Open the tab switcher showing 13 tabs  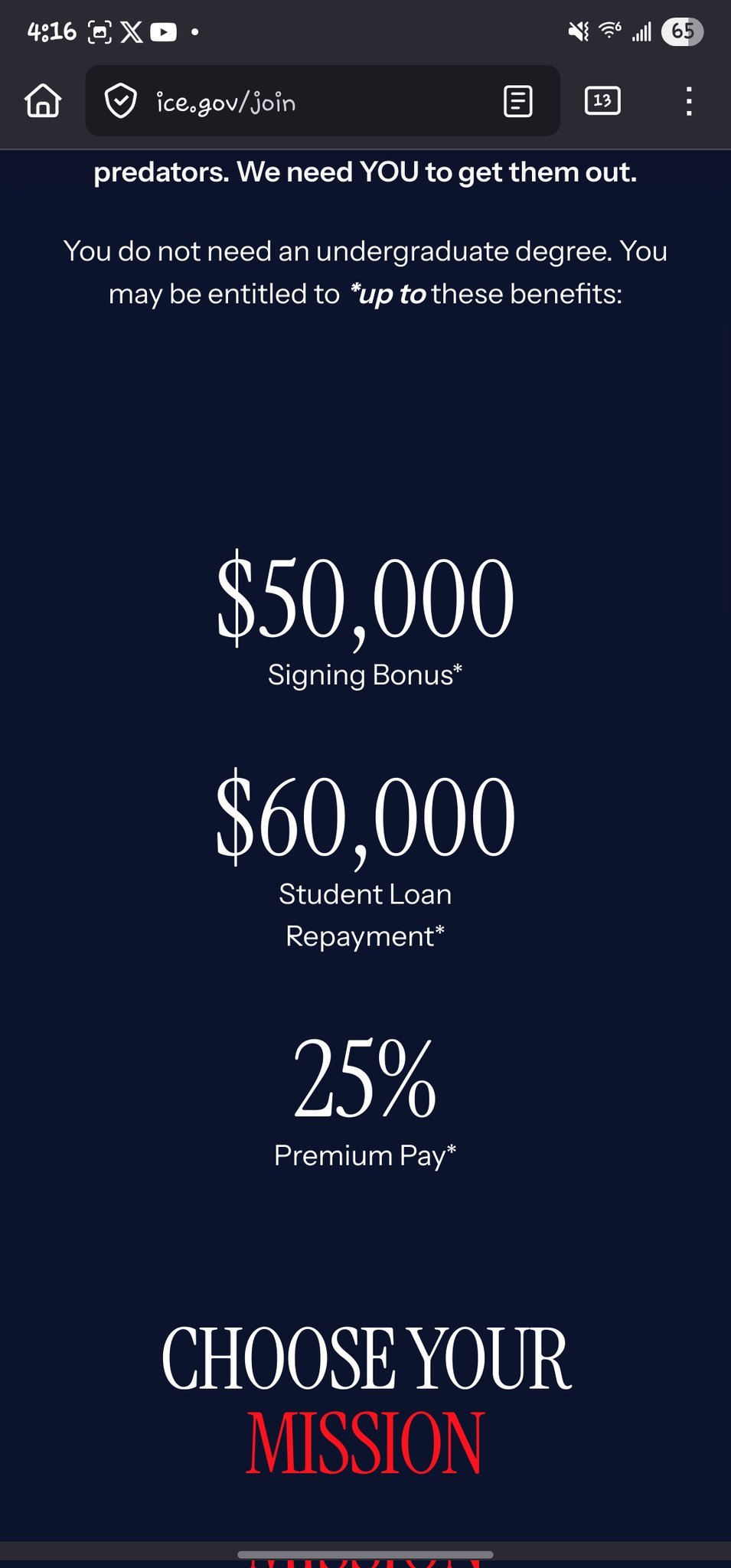pyautogui.click(x=602, y=100)
